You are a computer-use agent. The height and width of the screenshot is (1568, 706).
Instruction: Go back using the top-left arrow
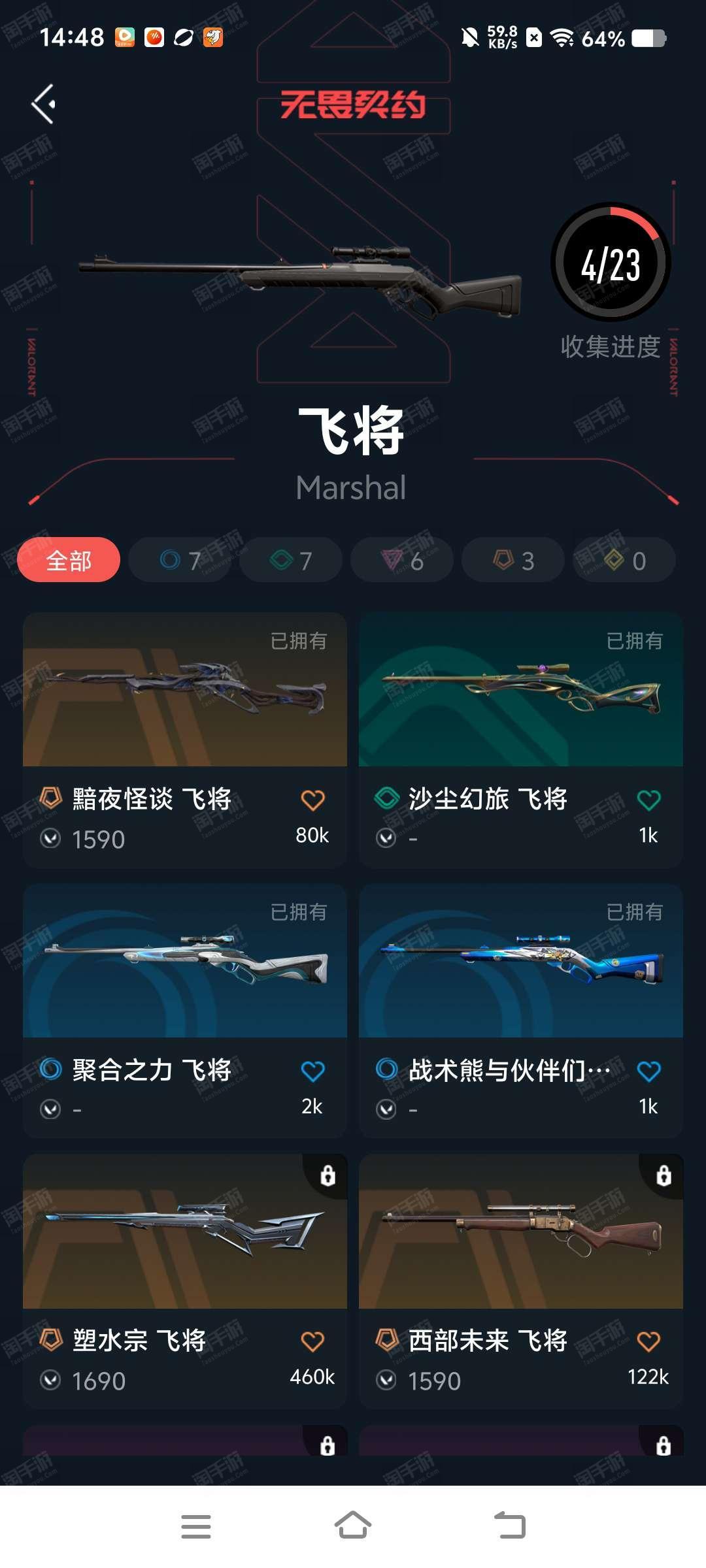tap(44, 105)
